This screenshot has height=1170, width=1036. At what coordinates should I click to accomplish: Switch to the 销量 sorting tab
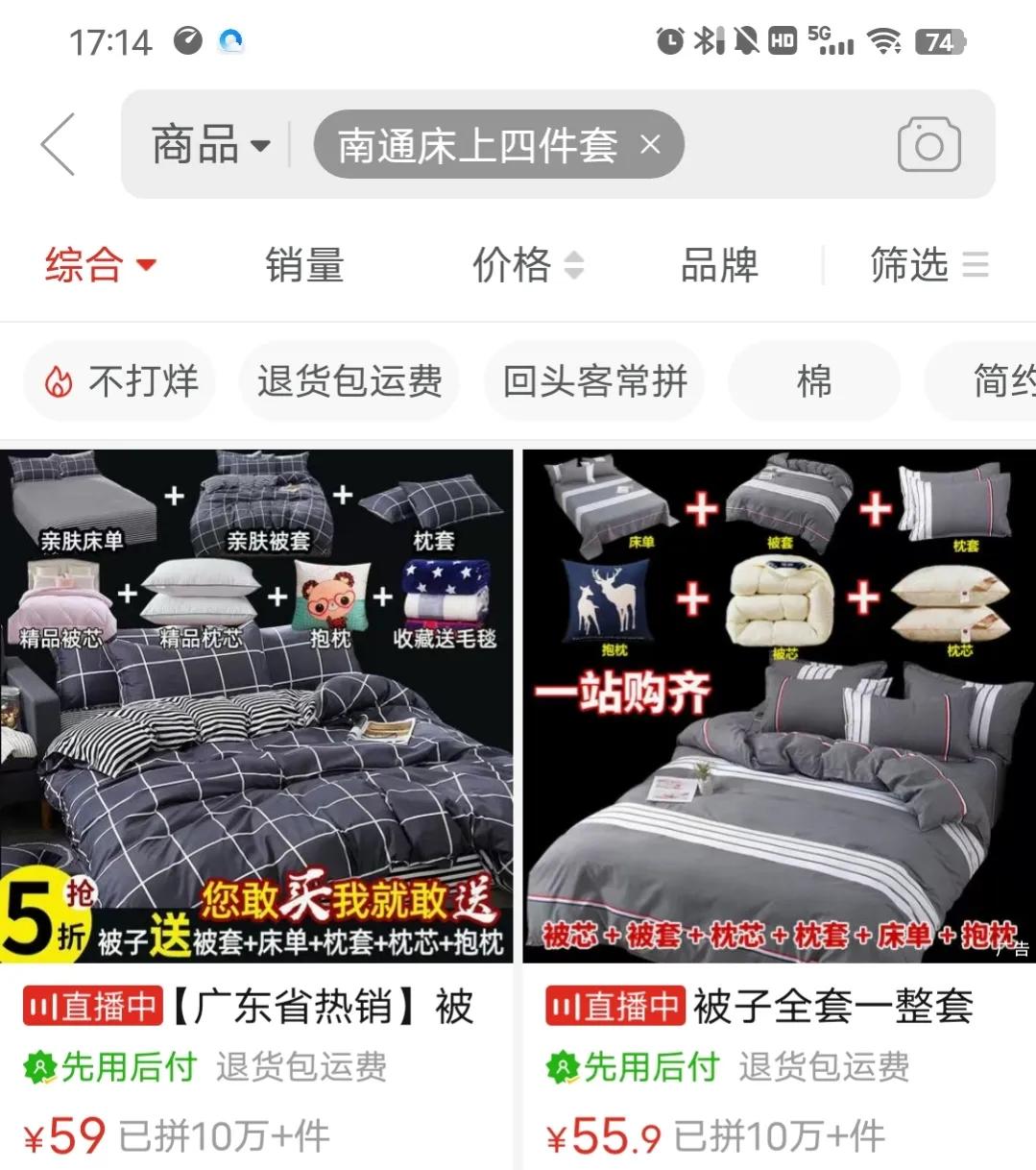303,265
